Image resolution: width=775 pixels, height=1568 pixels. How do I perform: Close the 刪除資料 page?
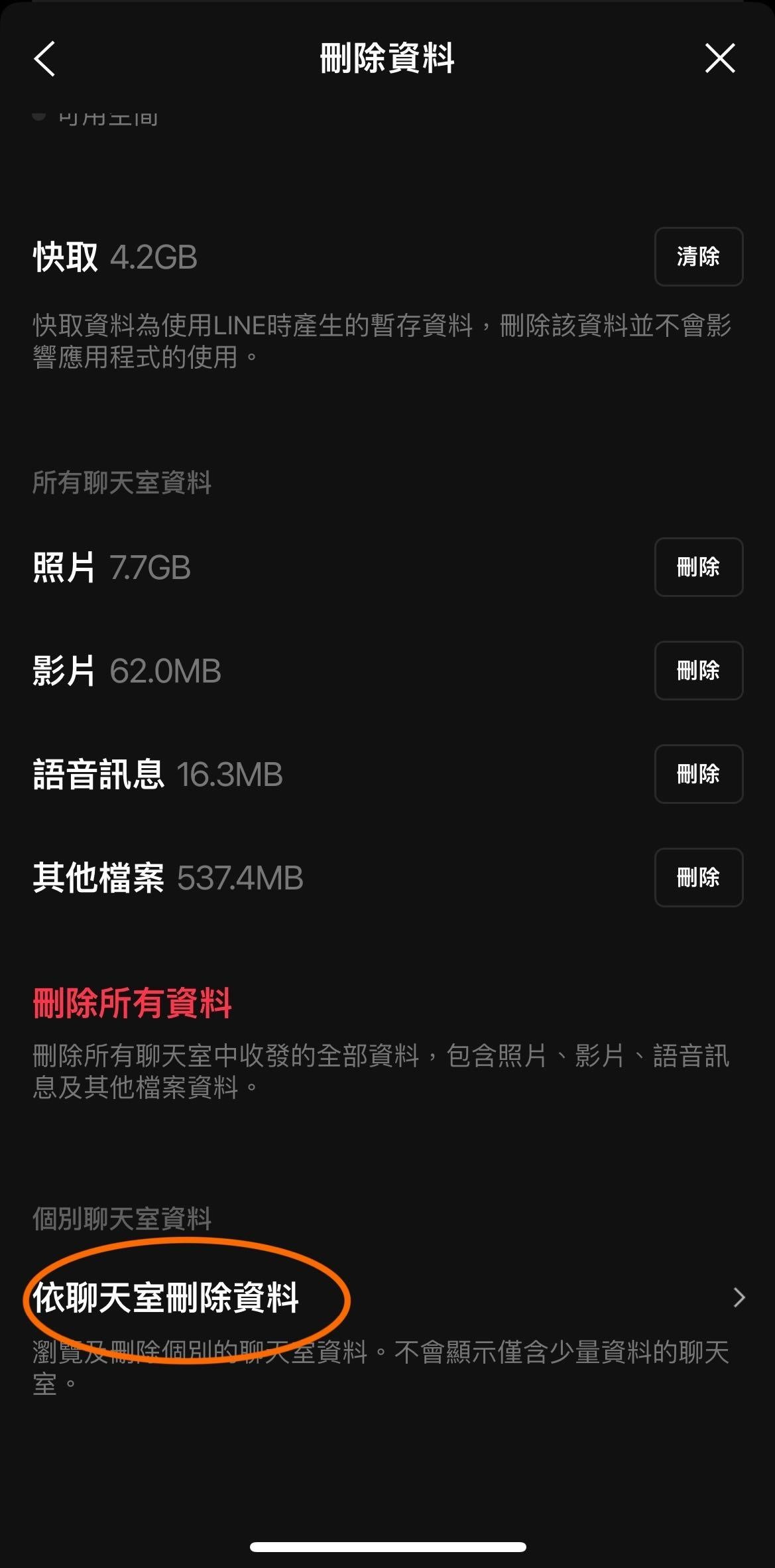pos(719,58)
